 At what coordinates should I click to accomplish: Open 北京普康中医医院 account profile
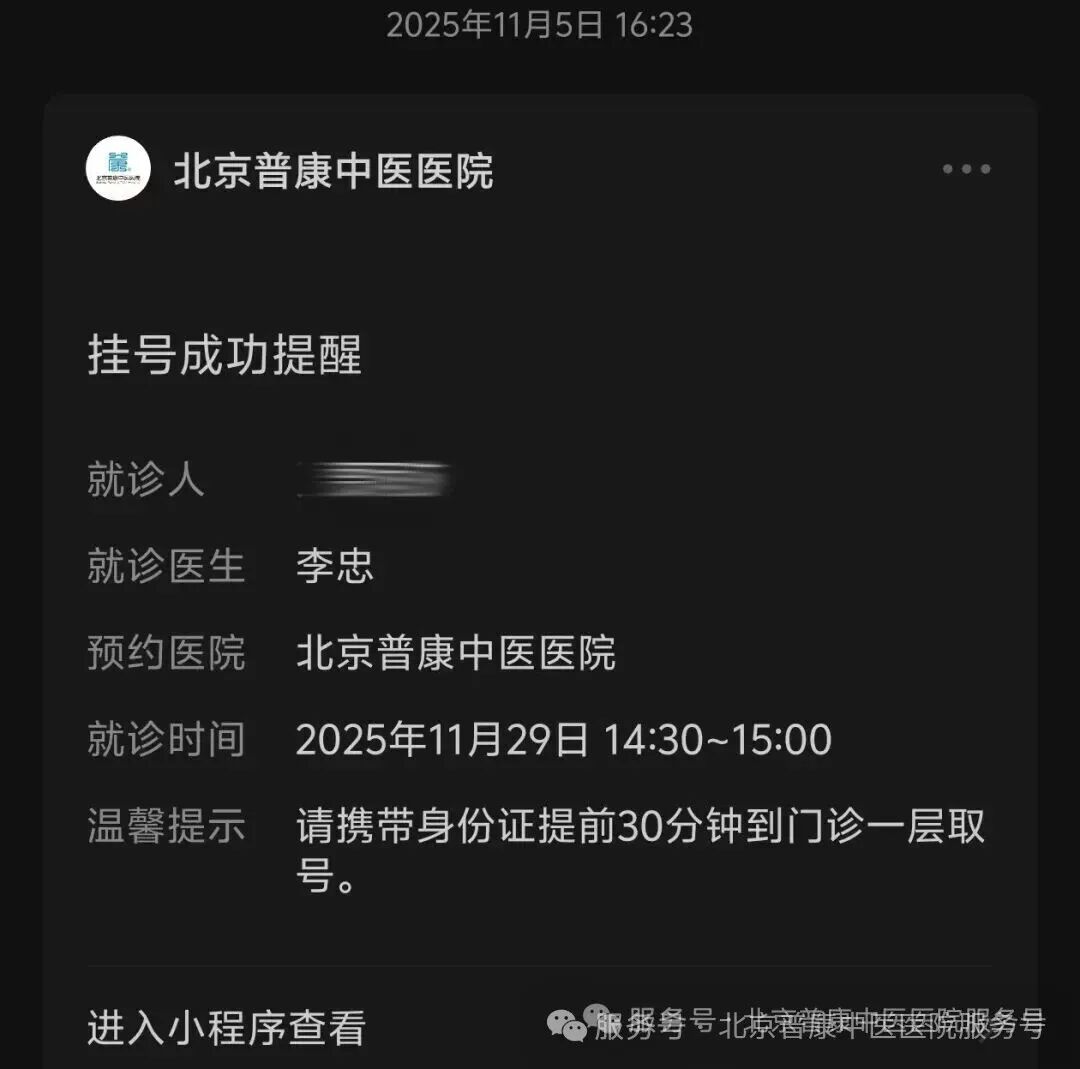coord(333,171)
